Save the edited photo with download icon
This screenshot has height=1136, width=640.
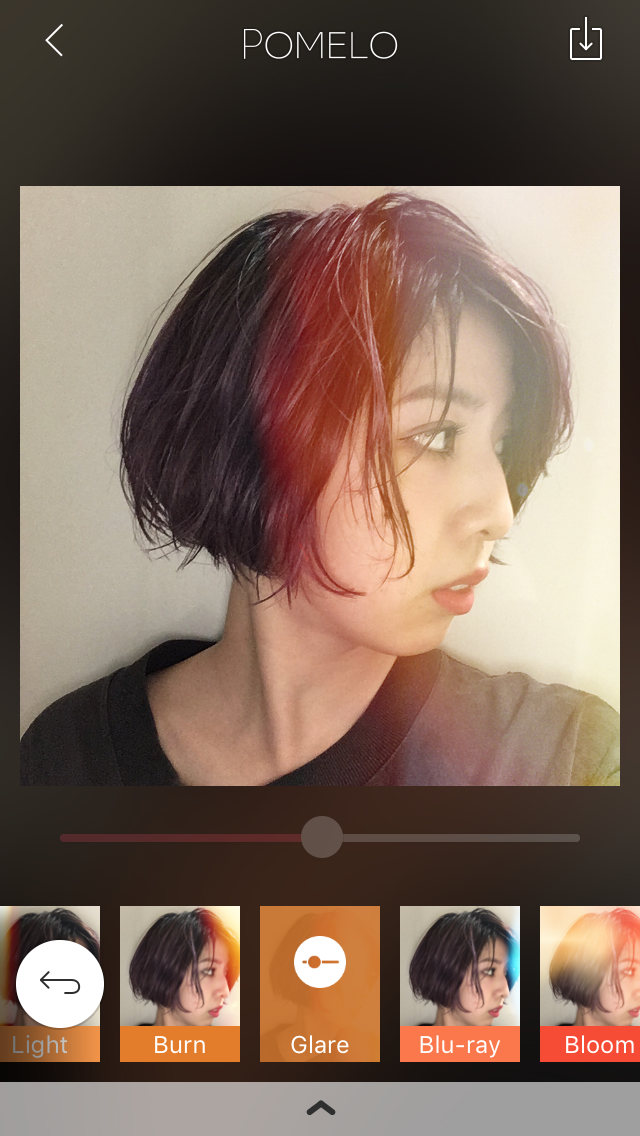(585, 41)
